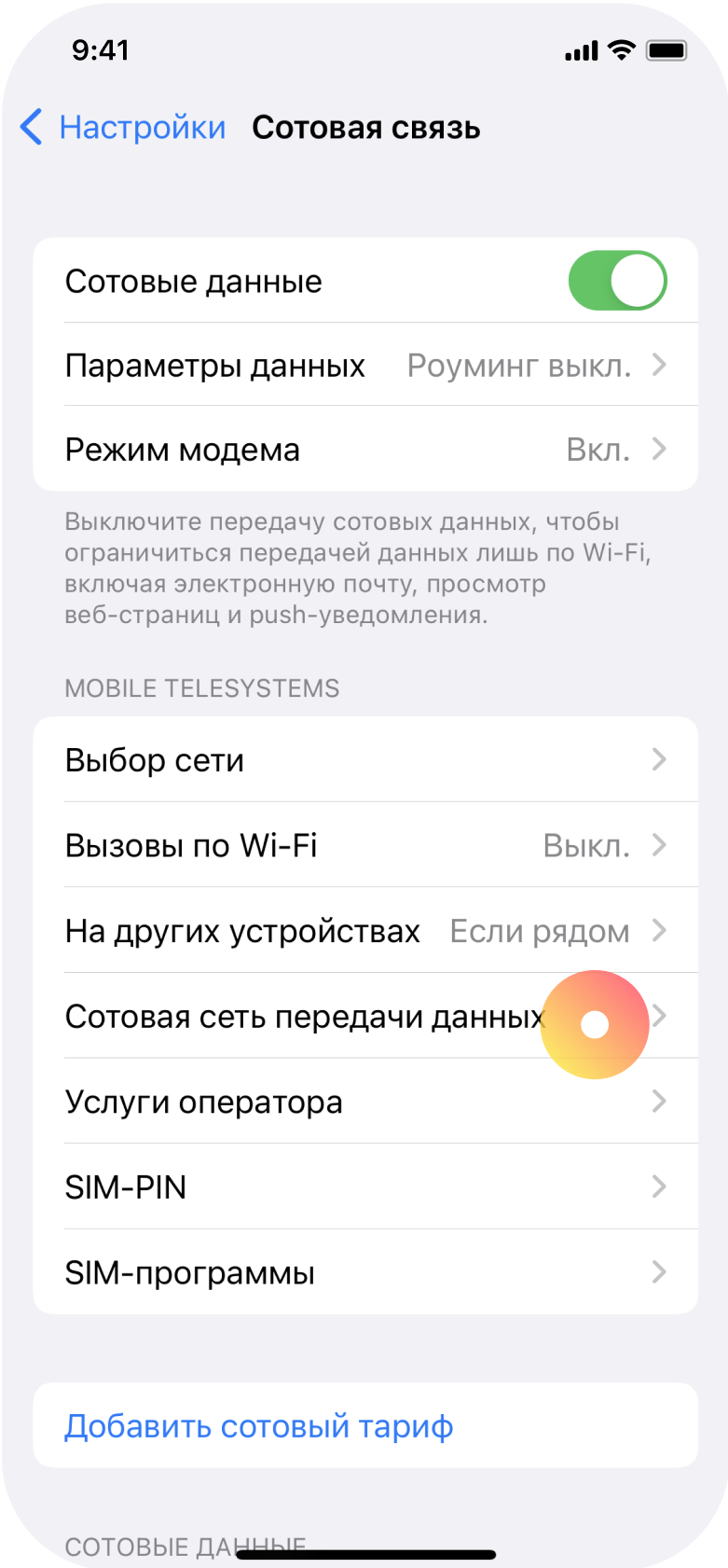Go back to Настройки
This screenshot has height=1568, width=728.
point(123,128)
